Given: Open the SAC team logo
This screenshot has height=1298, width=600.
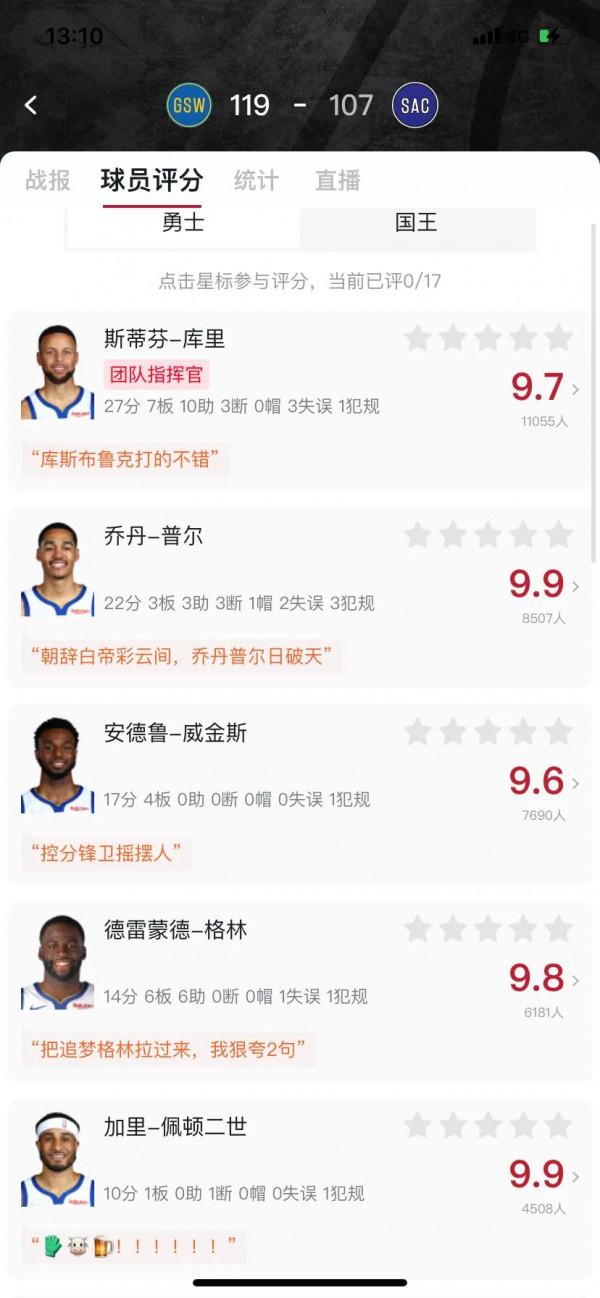Looking at the screenshot, I should click(415, 105).
